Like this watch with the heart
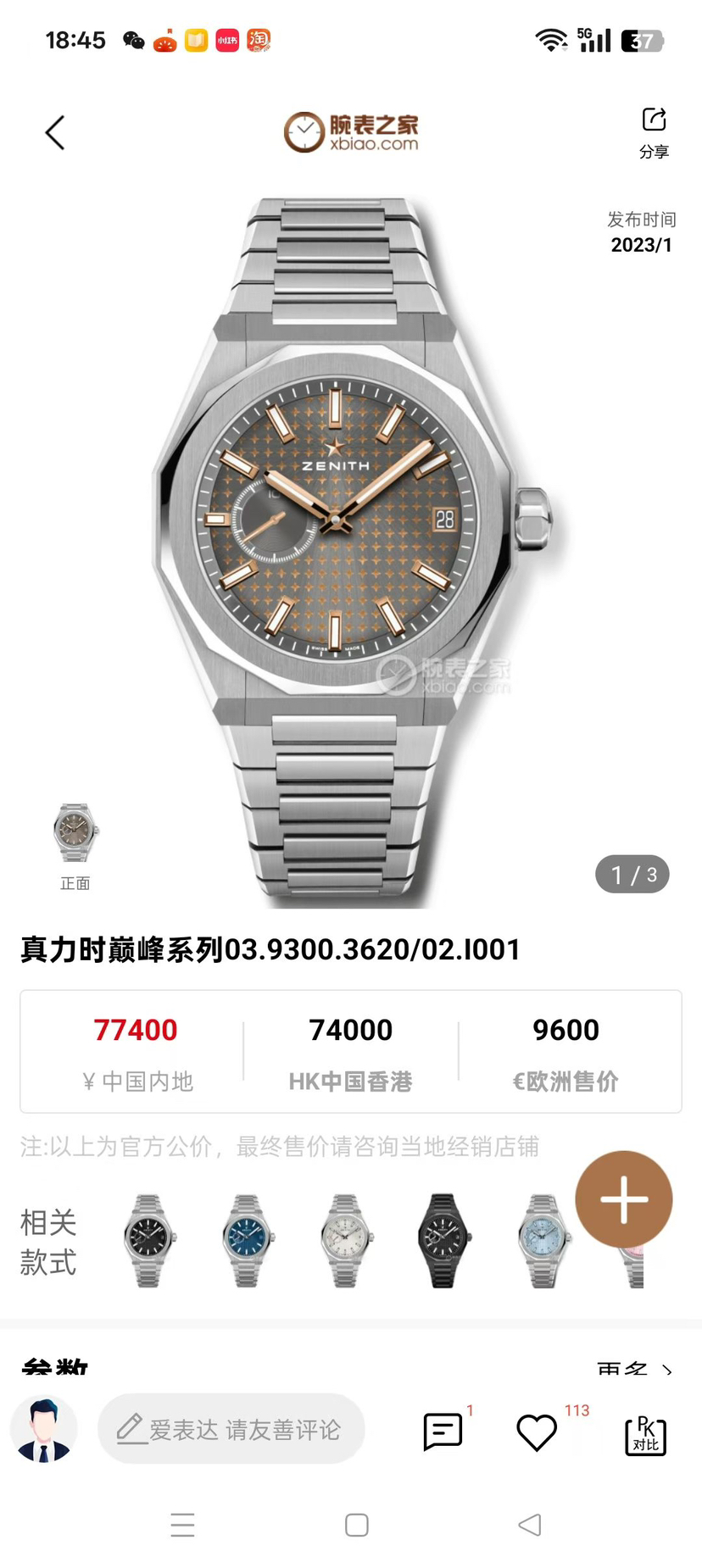702x1568 pixels. [x=537, y=1432]
